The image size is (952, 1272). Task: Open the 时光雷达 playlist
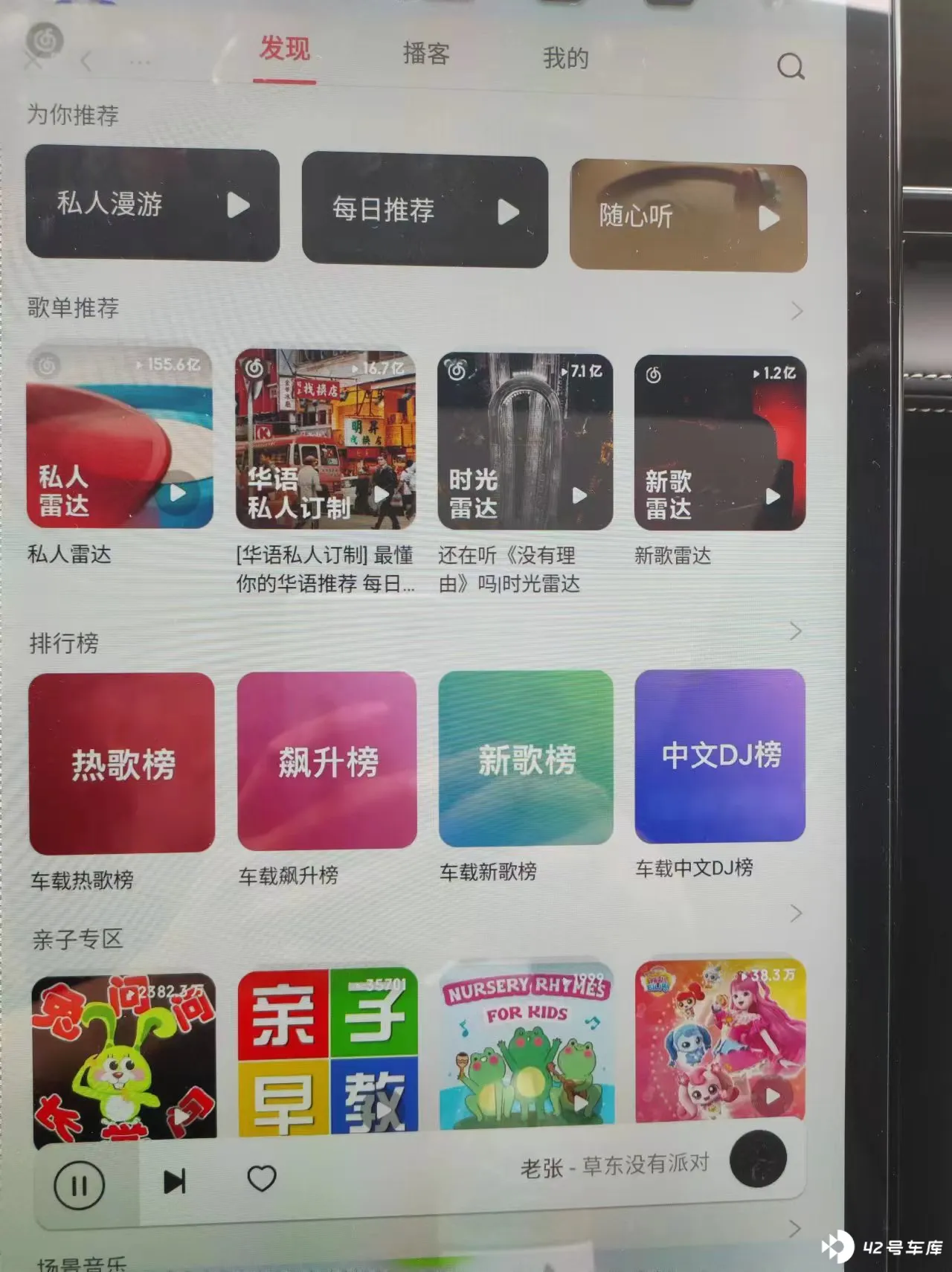[525, 442]
